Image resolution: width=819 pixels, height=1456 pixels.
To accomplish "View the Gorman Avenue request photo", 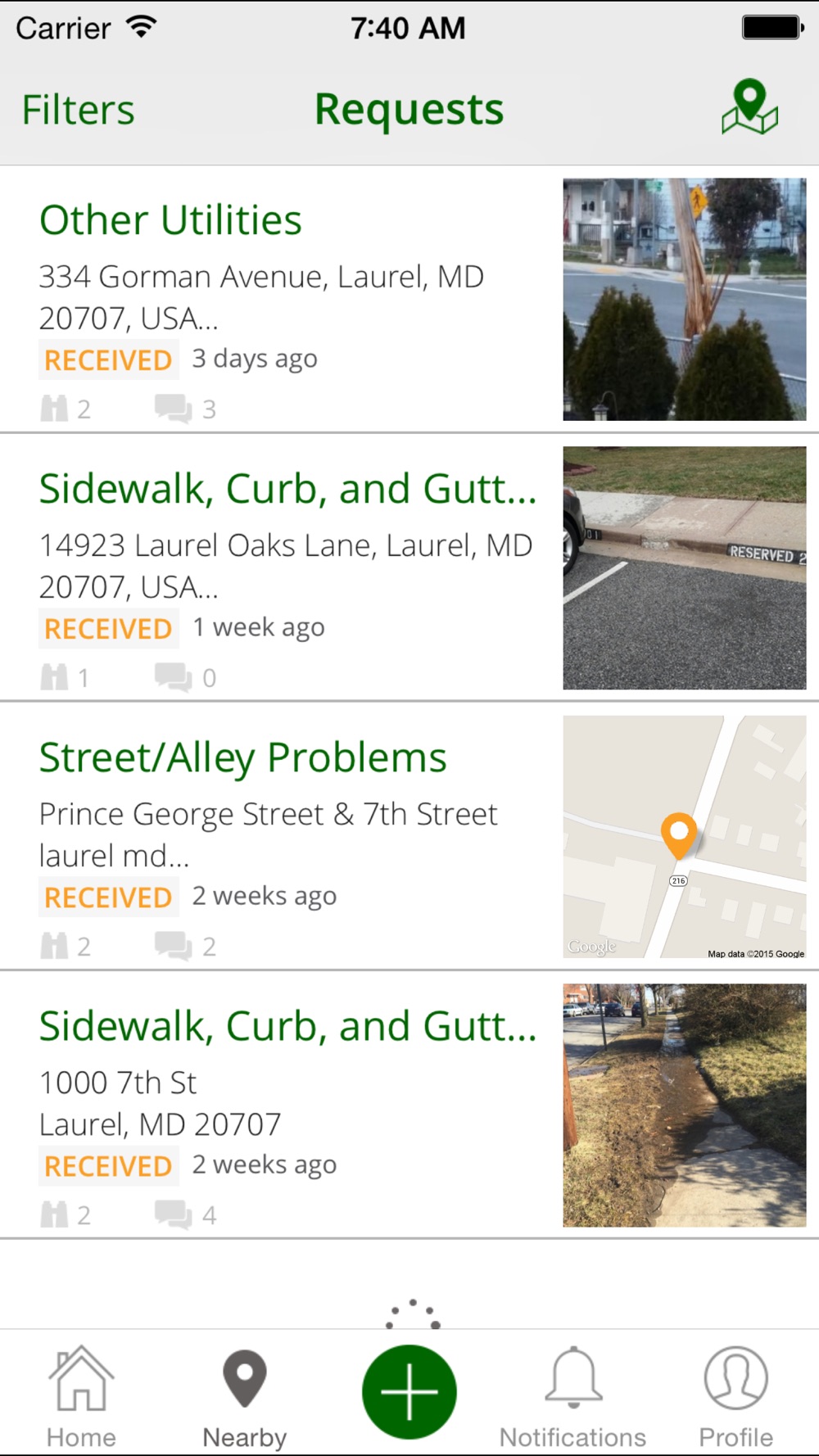I will pos(685,300).
